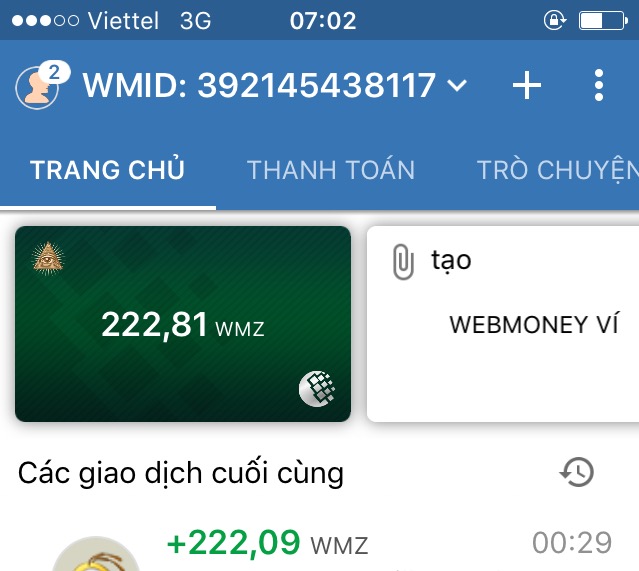Switch to the Thanh toán tab

(x=331, y=170)
